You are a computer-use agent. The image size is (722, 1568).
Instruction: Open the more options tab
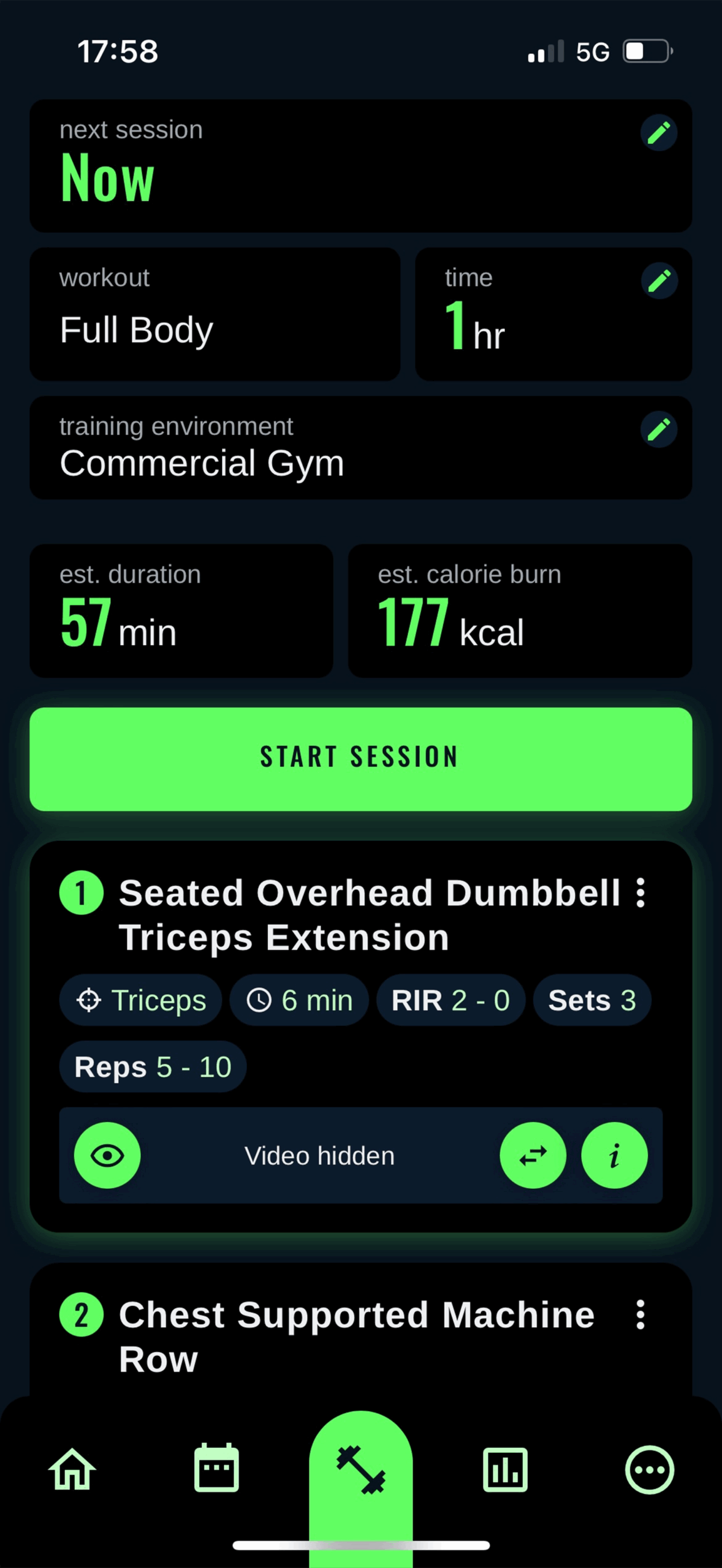pos(650,1469)
